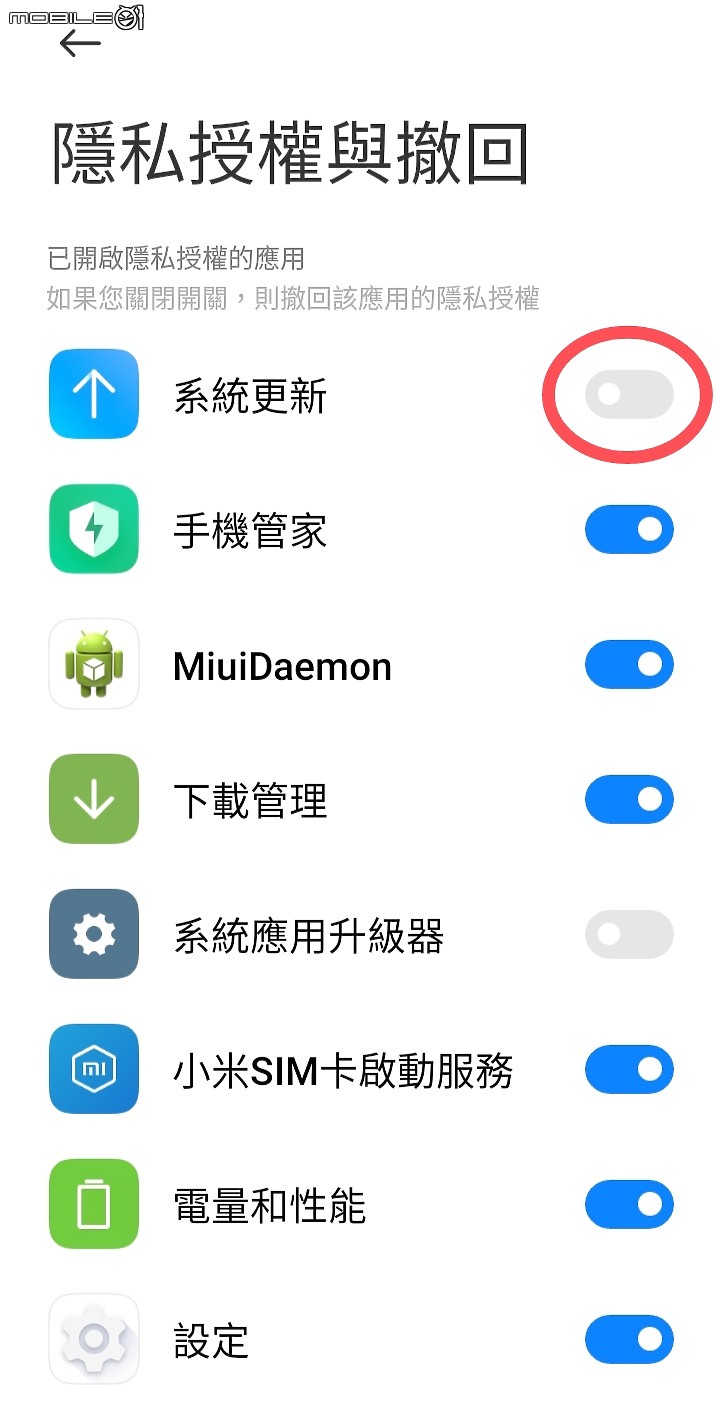The width and height of the screenshot is (720, 1403).
Task: Go back with the arrow icon
Action: (x=80, y=42)
